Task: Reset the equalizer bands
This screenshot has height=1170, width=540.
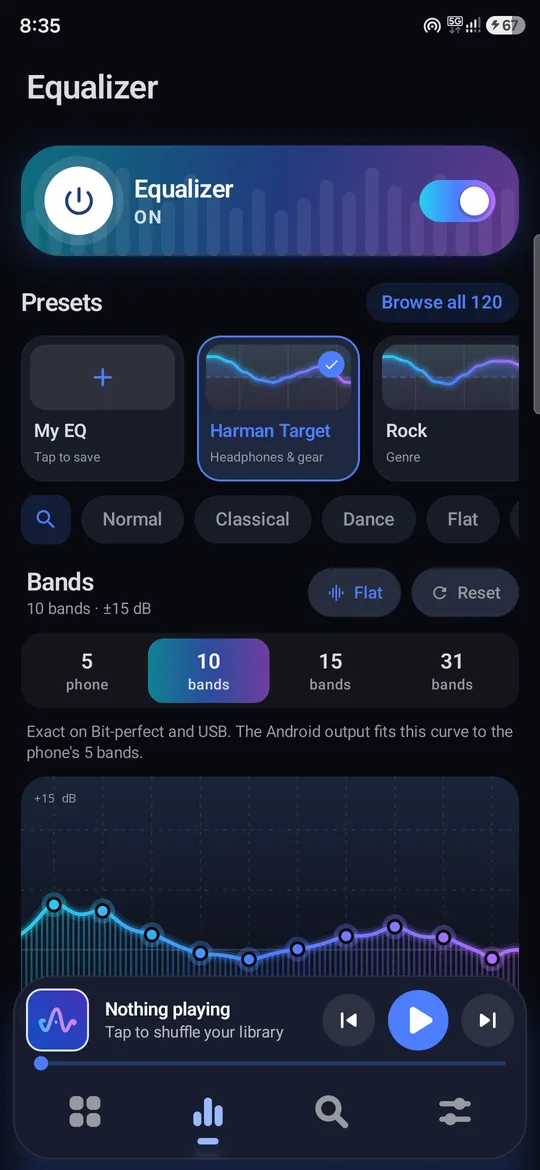Action: 465,592
